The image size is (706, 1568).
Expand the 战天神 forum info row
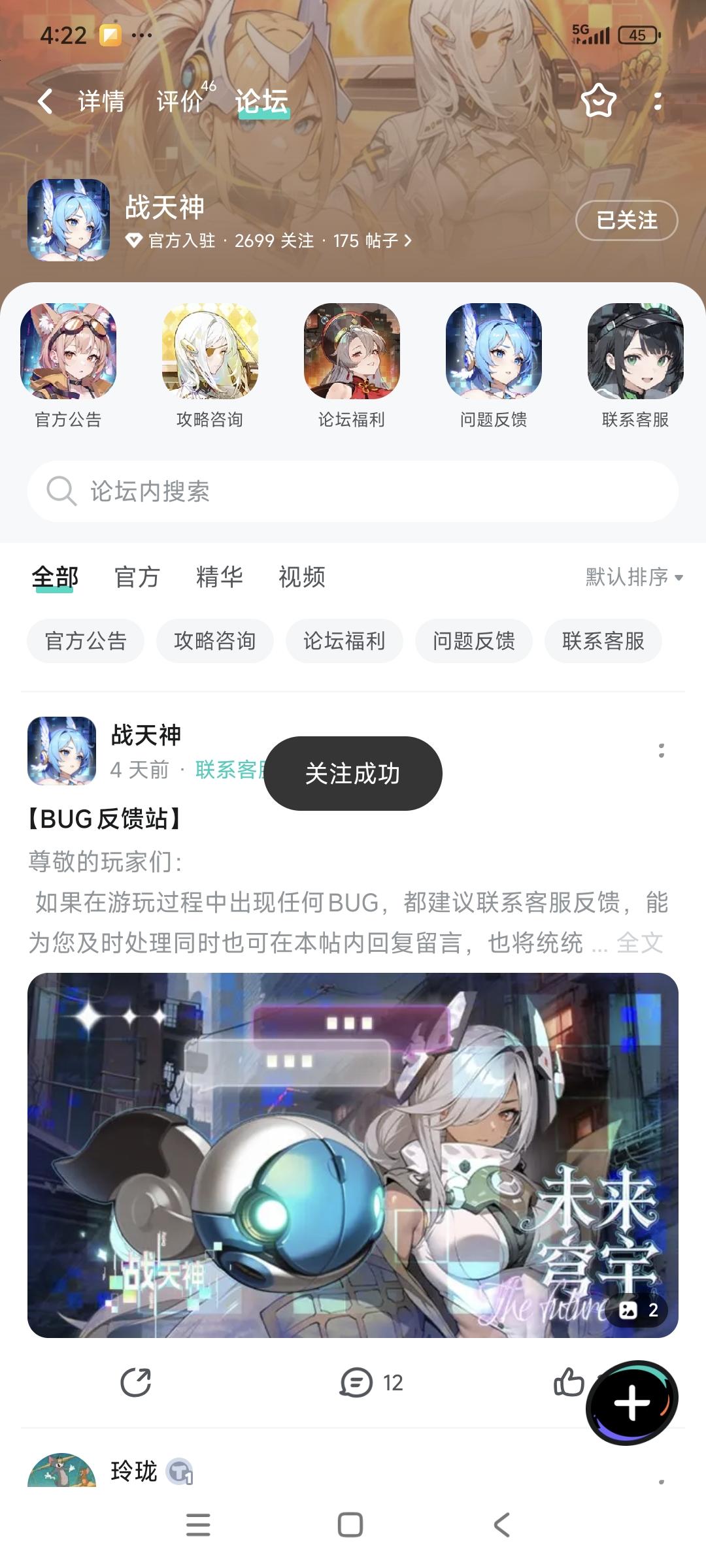point(268,240)
